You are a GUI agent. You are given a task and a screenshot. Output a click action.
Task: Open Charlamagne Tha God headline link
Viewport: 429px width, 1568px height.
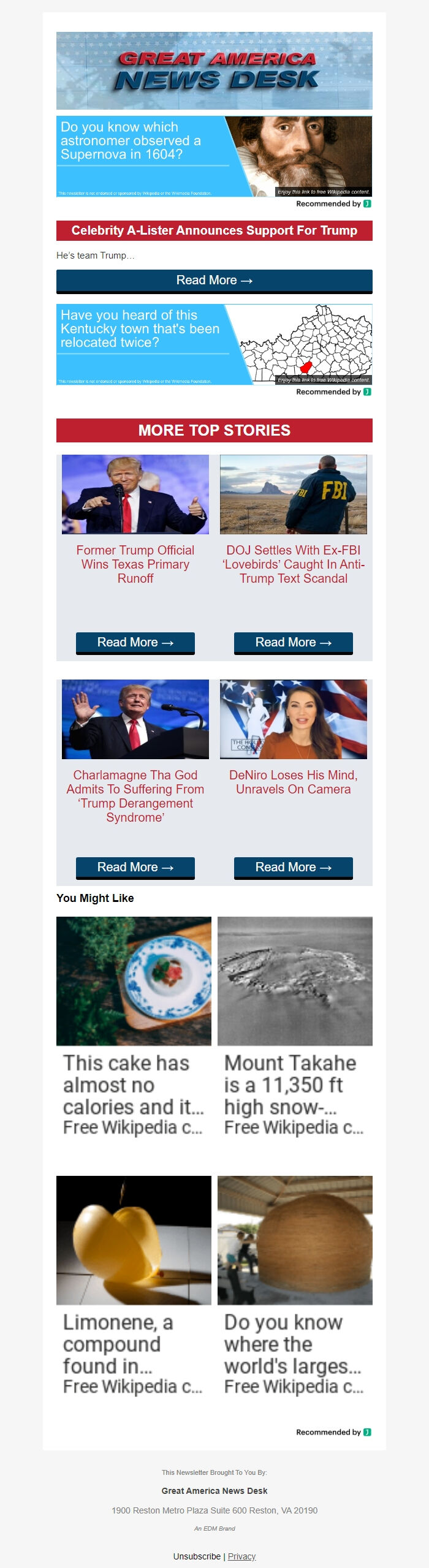pos(135,795)
